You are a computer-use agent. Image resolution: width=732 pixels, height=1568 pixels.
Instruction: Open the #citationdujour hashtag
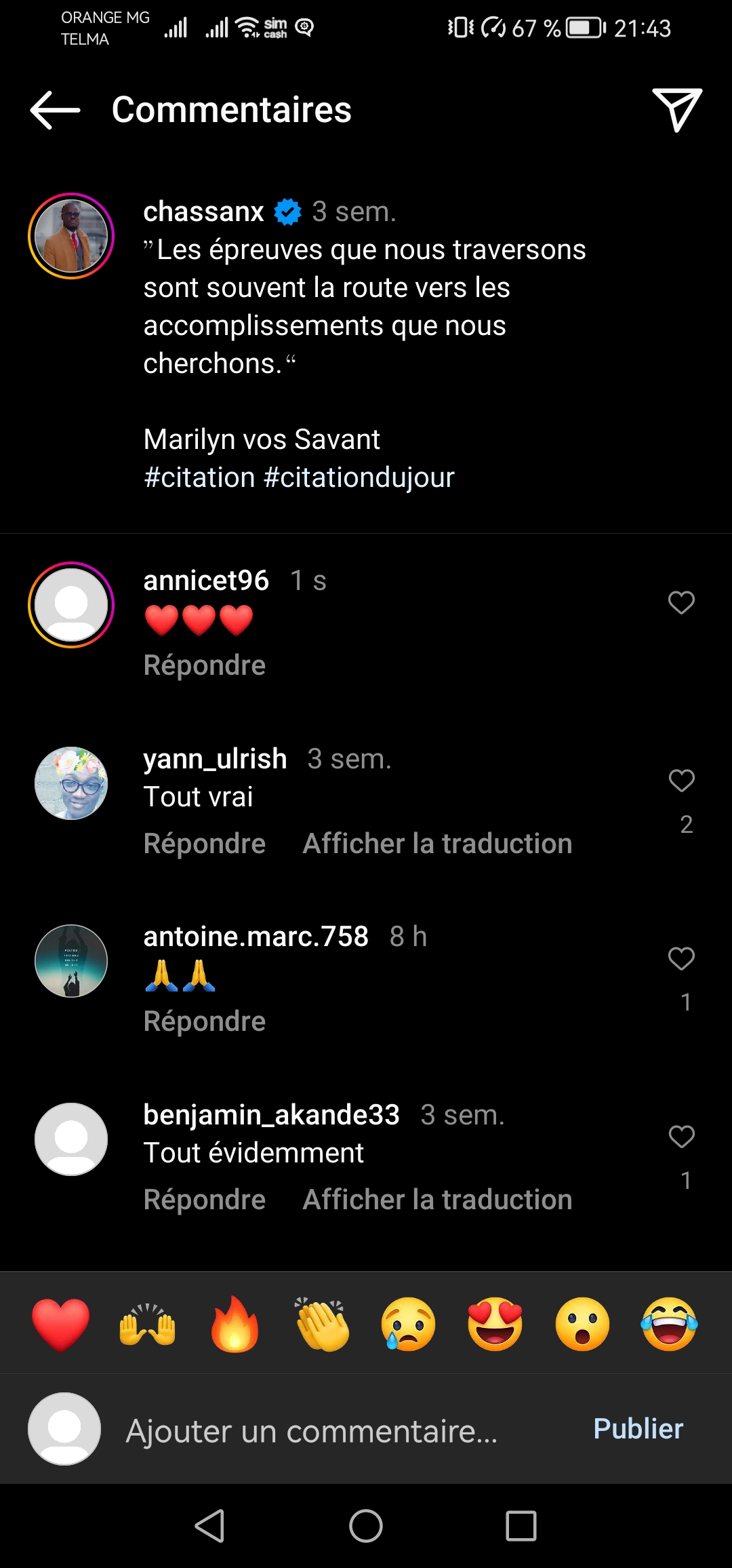point(359,477)
